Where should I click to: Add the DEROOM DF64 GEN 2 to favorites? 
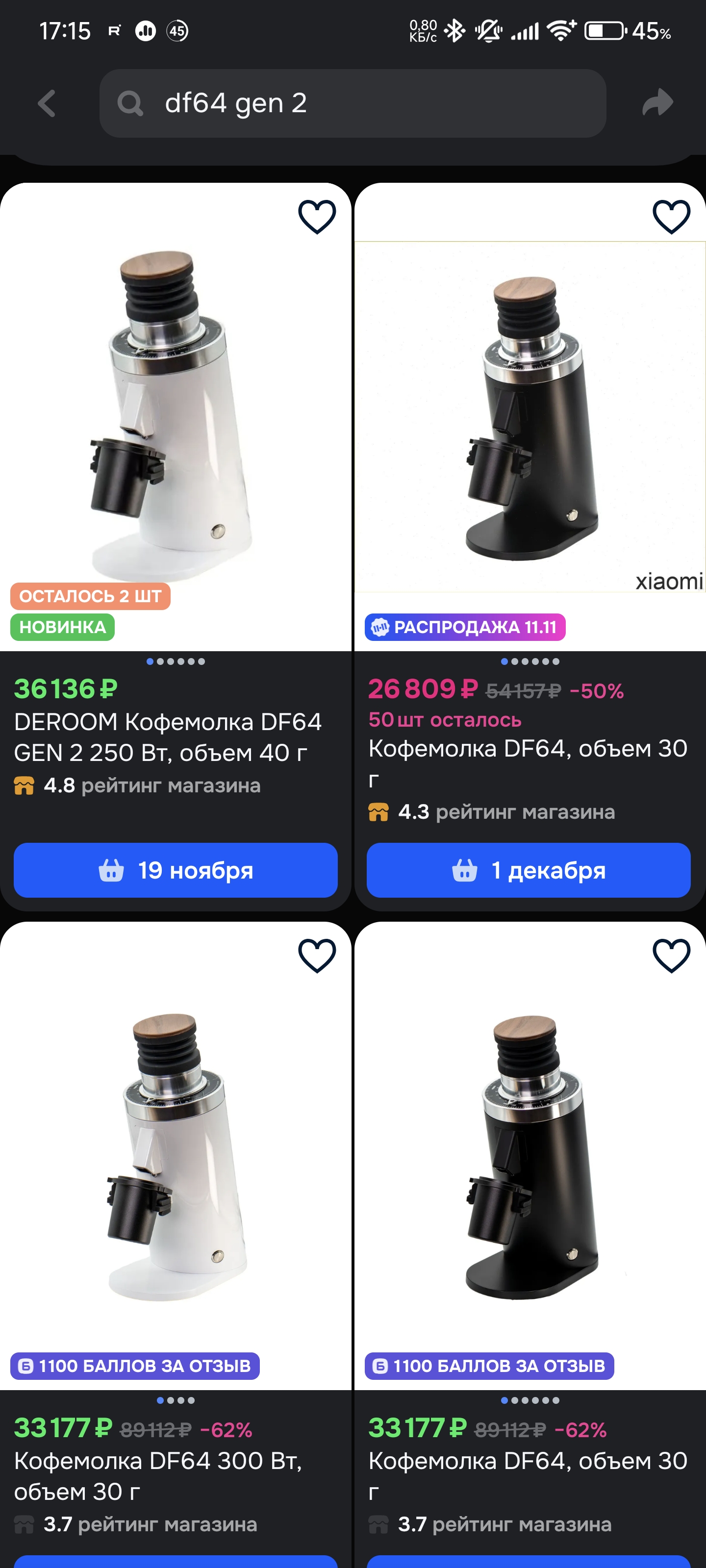tap(317, 217)
